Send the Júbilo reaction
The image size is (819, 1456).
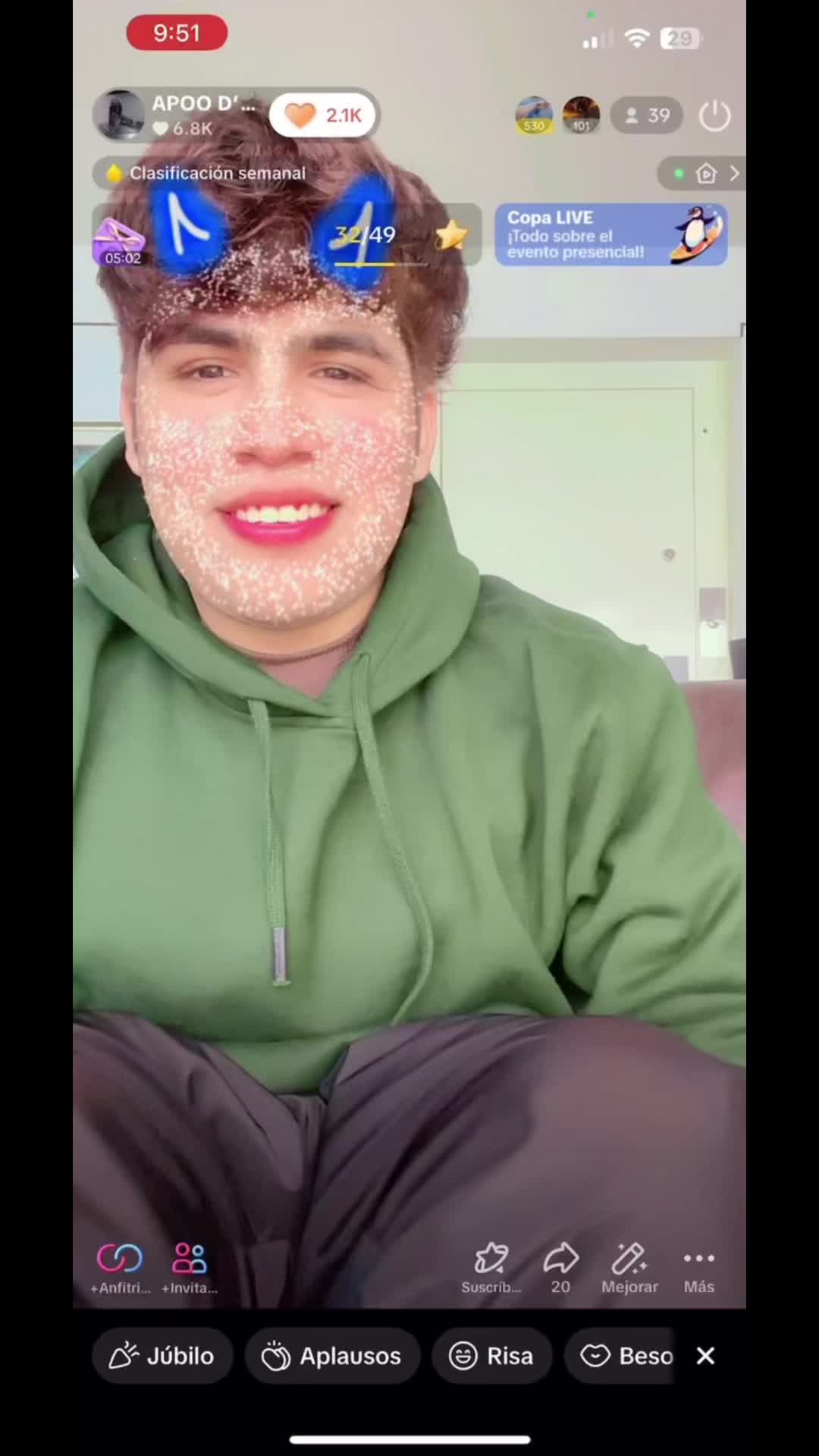pyautogui.click(x=162, y=1355)
